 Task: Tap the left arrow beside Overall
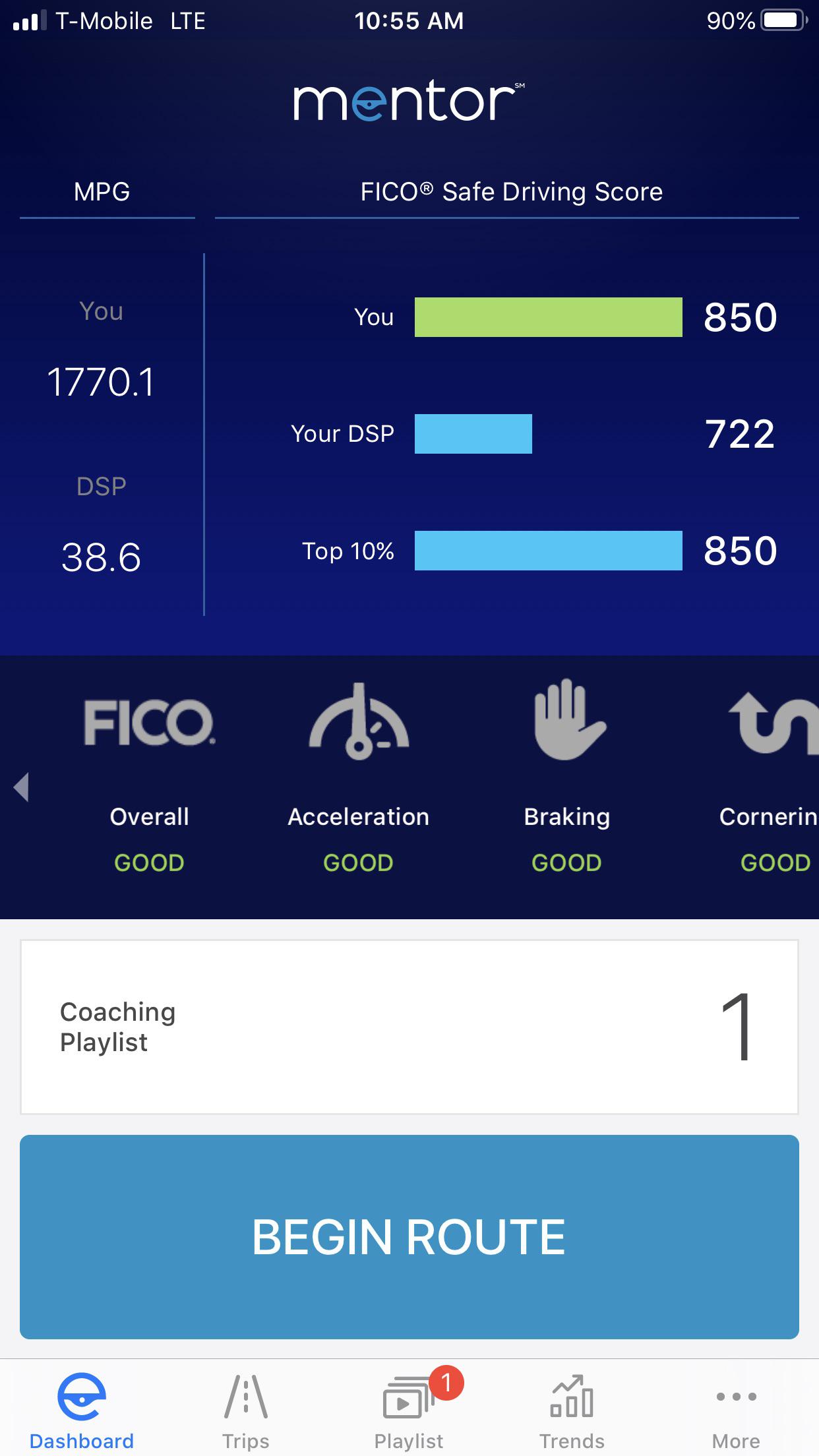[x=22, y=787]
